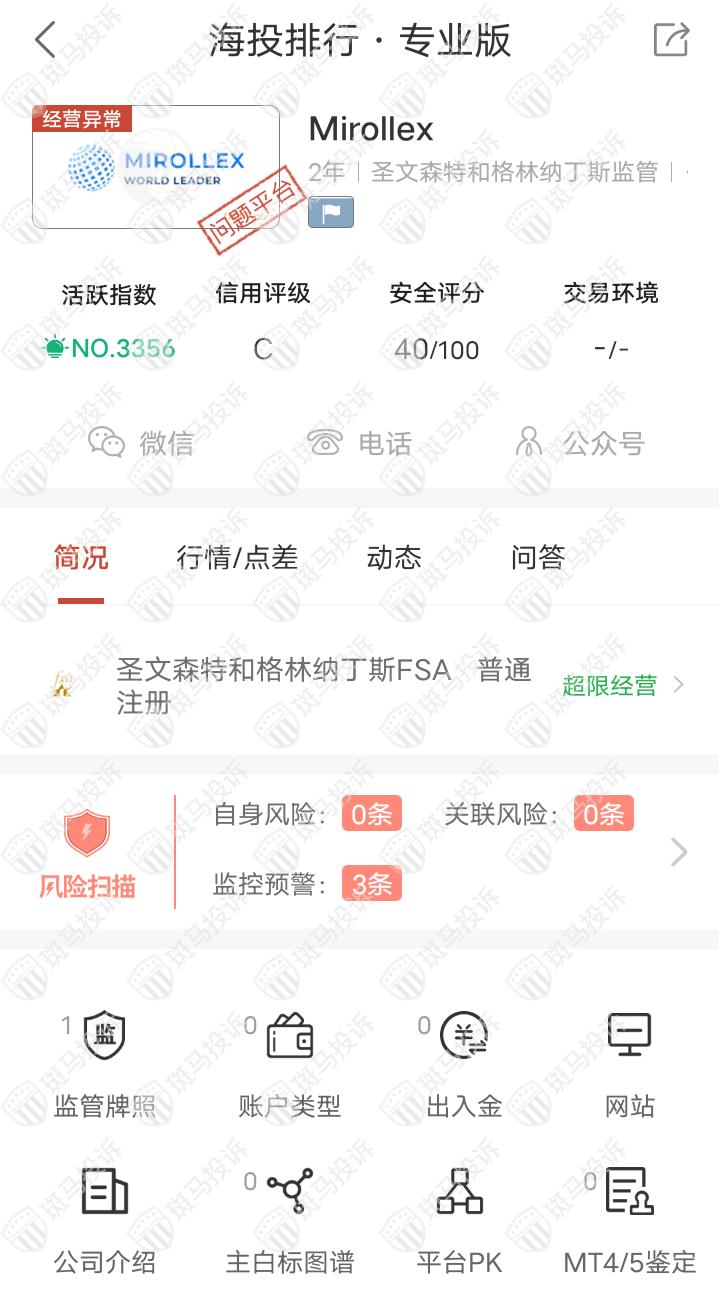
Task: Tap the blue flag icon under Mirollex
Action: 331,212
